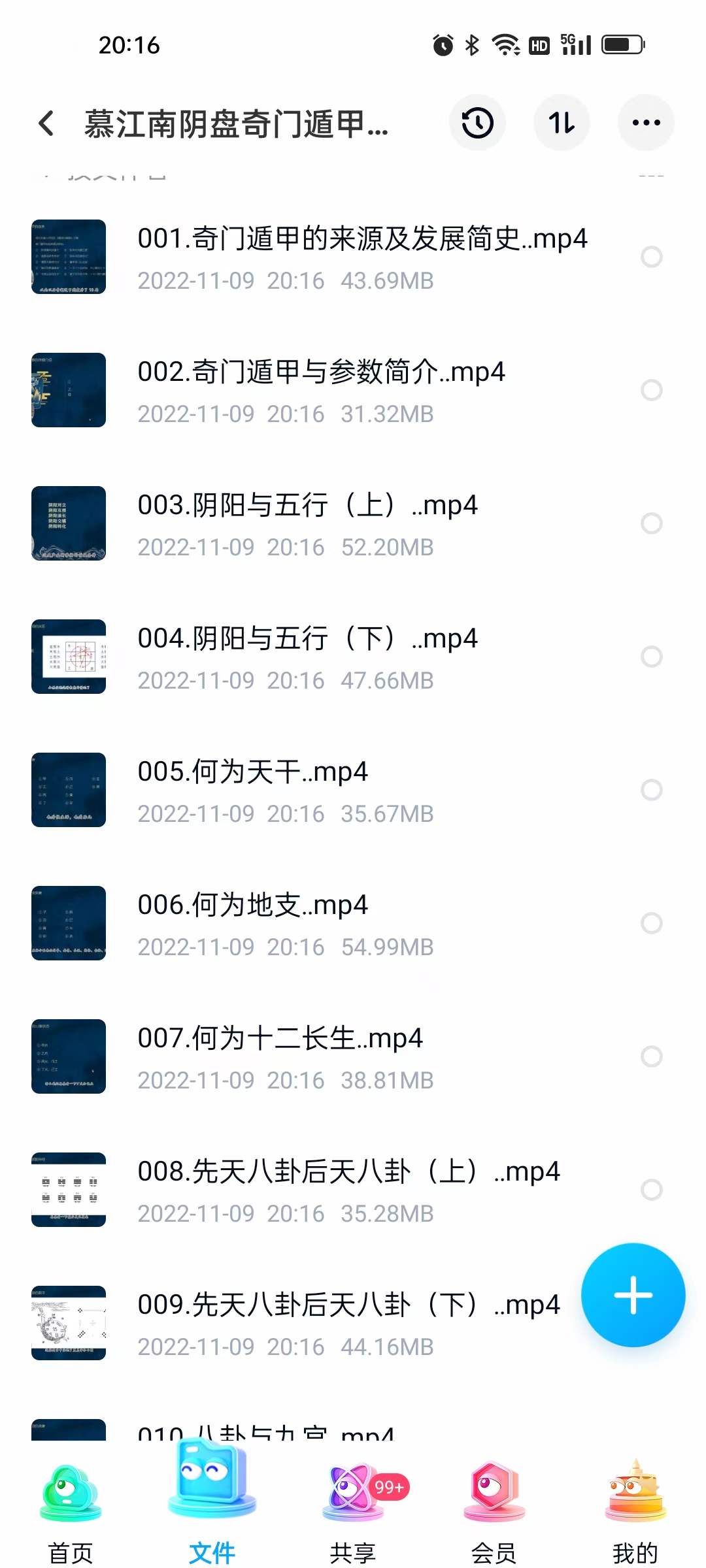This screenshot has height=1568, width=706.
Task: Open the more options ellipsis icon
Action: coord(646,122)
